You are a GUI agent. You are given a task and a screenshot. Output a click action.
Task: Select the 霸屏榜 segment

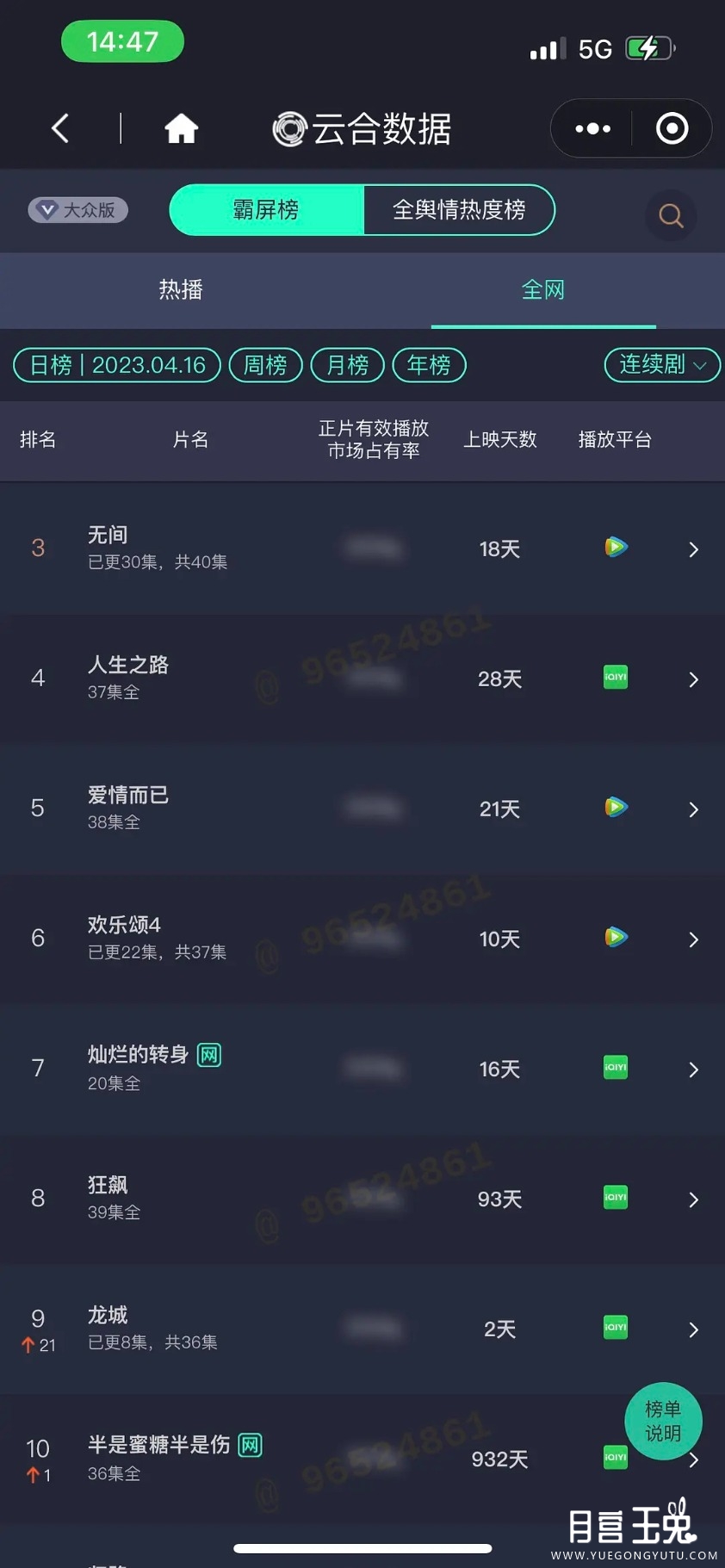[266, 210]
